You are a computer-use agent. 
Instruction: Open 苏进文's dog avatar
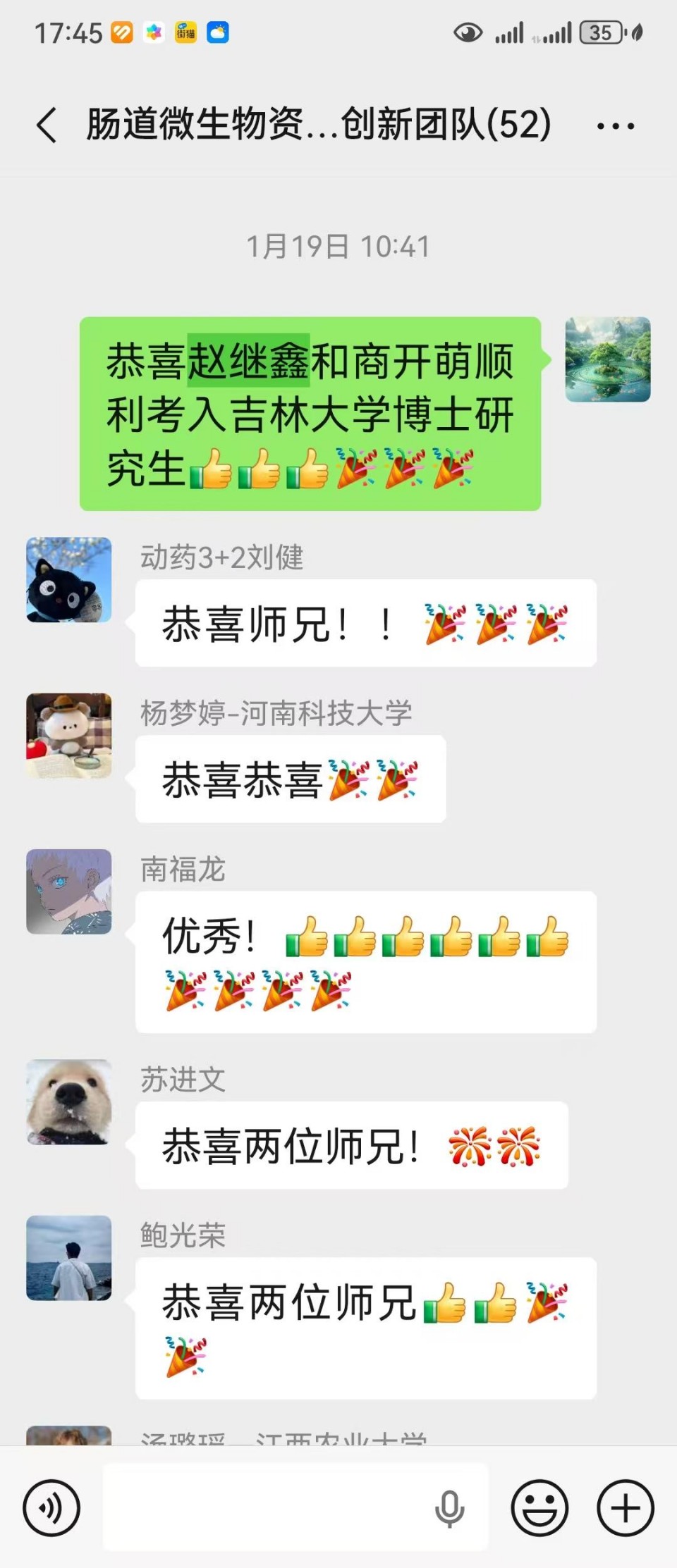(69, 1102)
